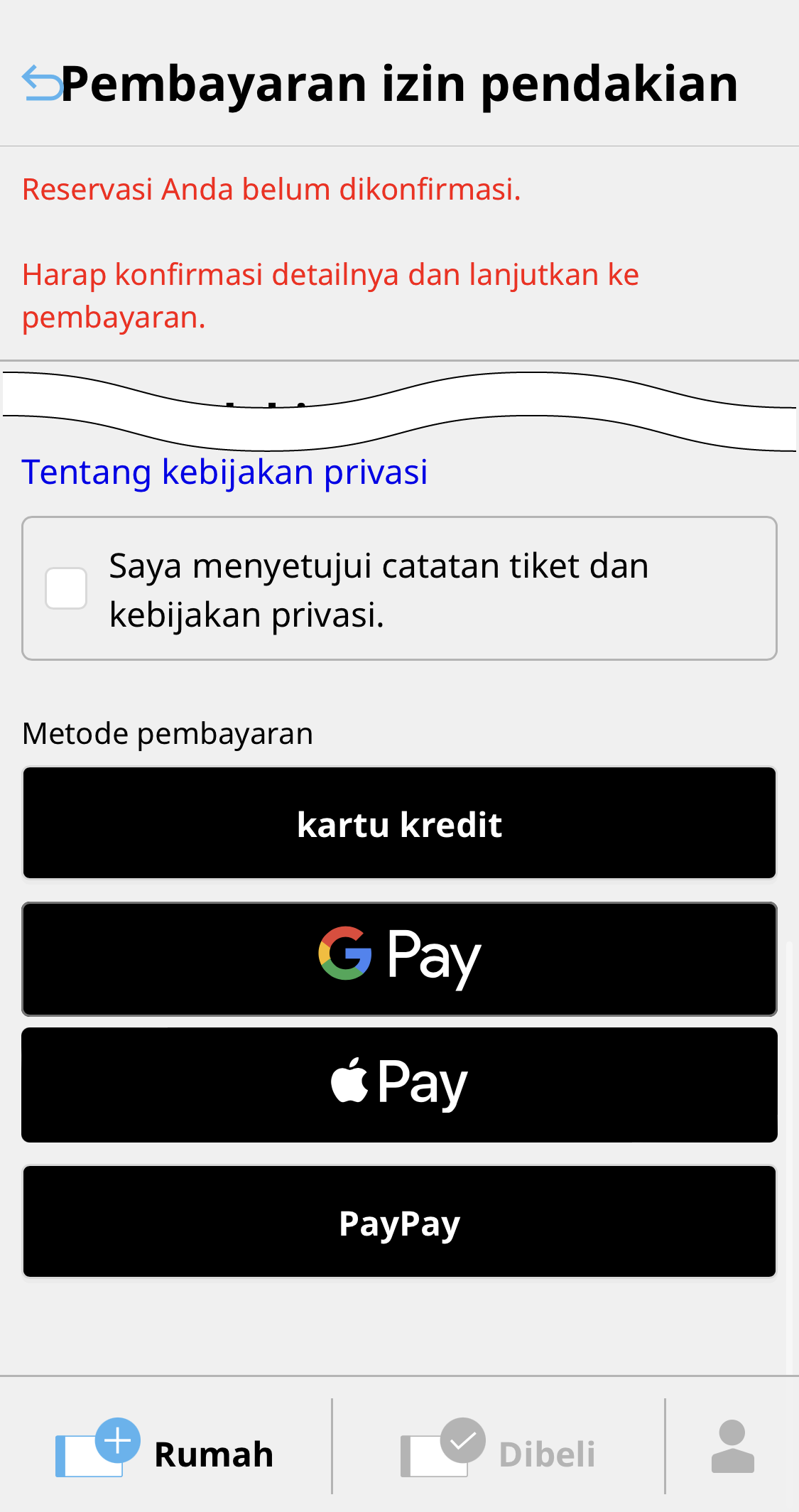
Task: Pay with Google Pay
Action: coord(399,959)
